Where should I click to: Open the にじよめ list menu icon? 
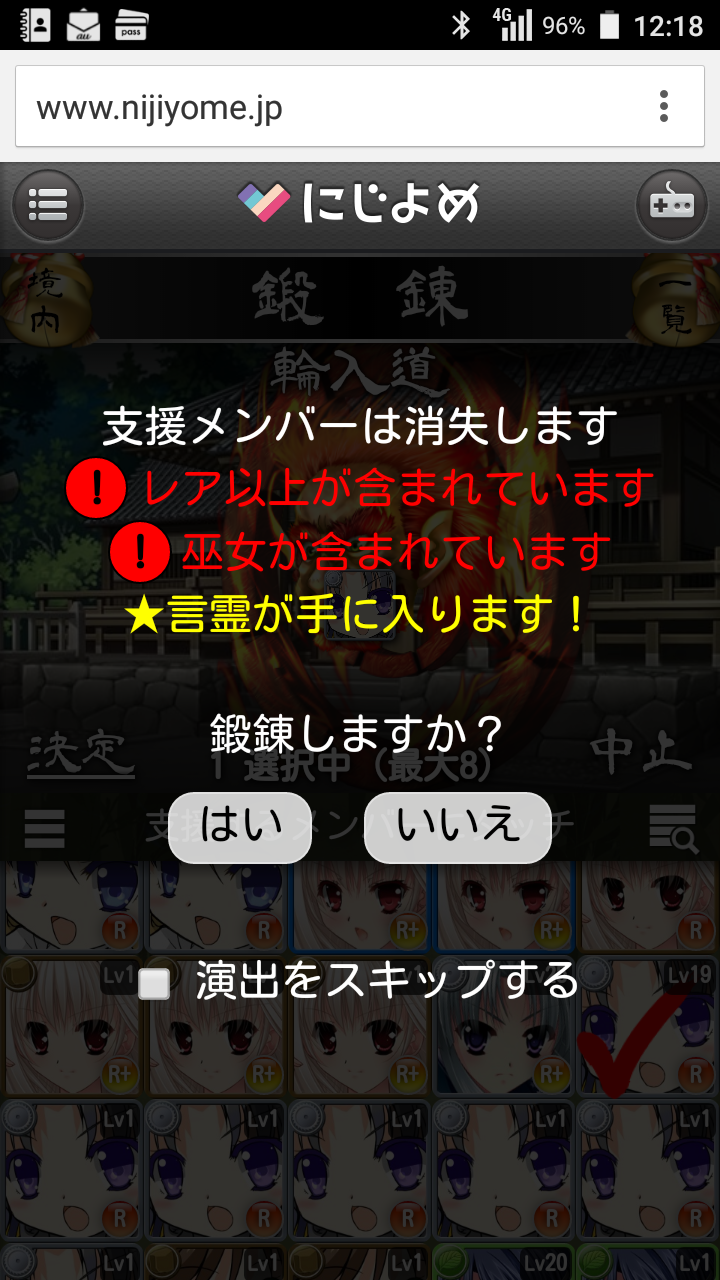[x=48, y=205]
